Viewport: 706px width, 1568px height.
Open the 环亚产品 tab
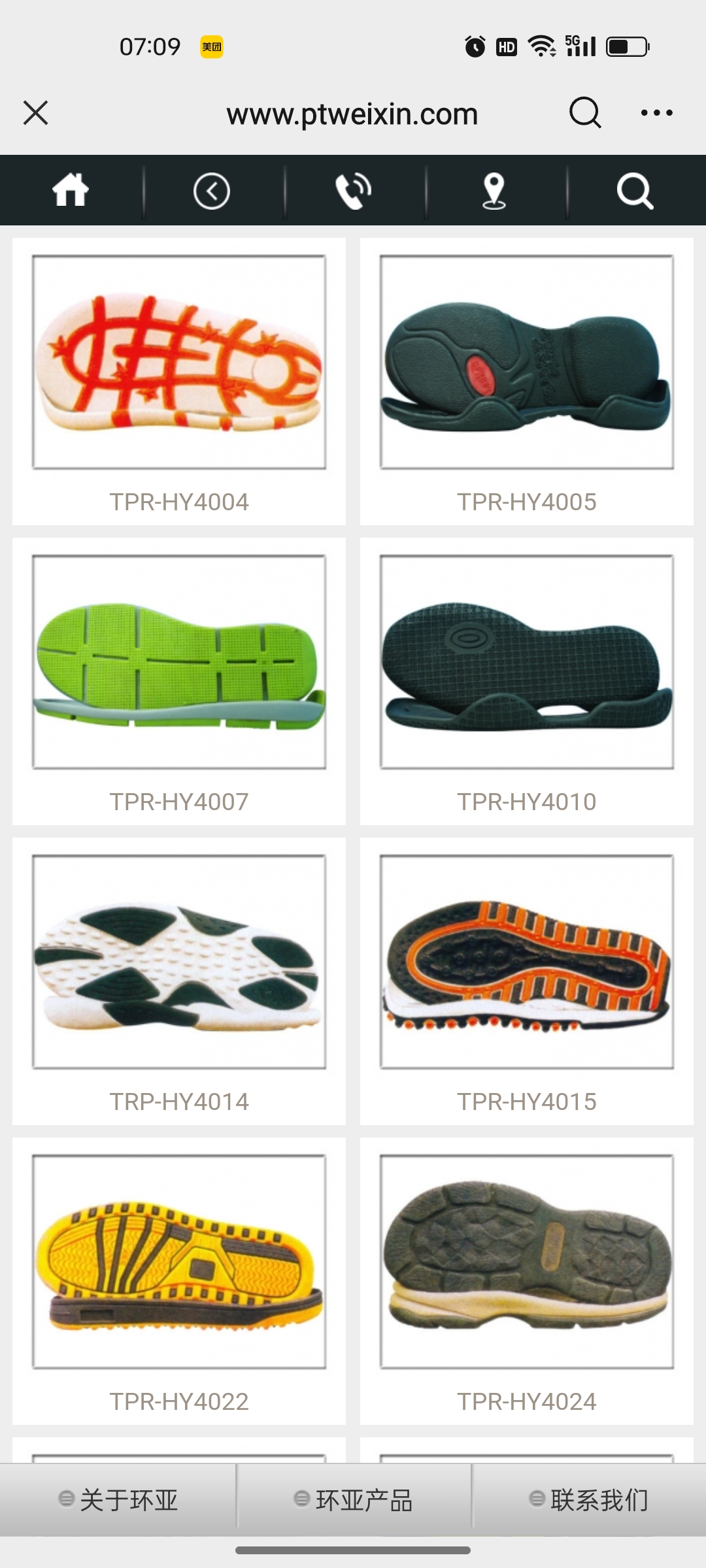point(354,1500)
